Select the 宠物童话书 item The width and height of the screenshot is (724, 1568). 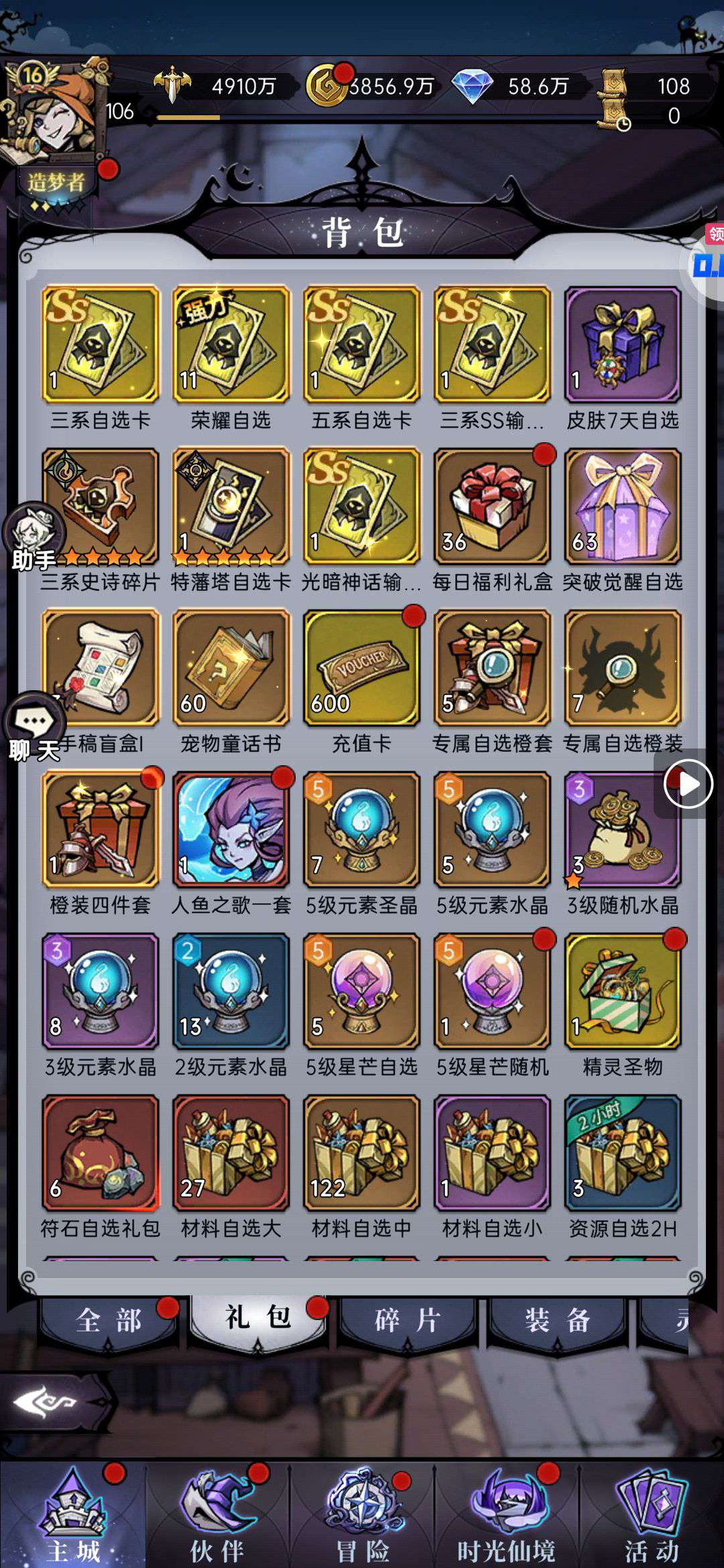[231, 668]
